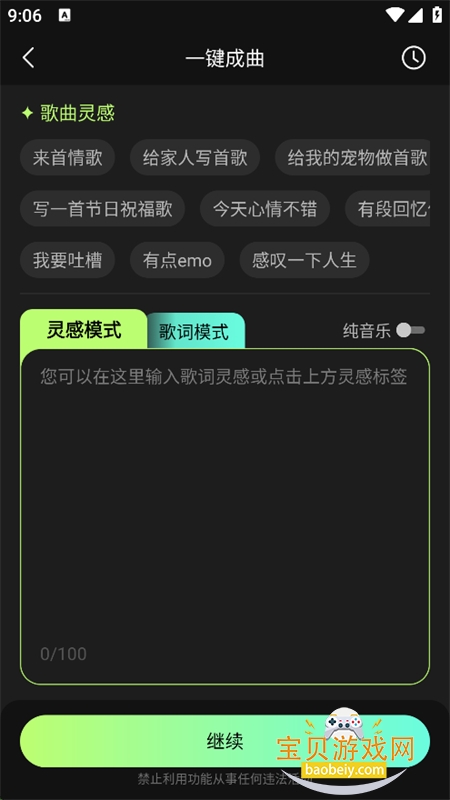This screenshot has width=450, height=800.
Task: Switch to the 歌词模式 tab
Action: pos(196,331)
